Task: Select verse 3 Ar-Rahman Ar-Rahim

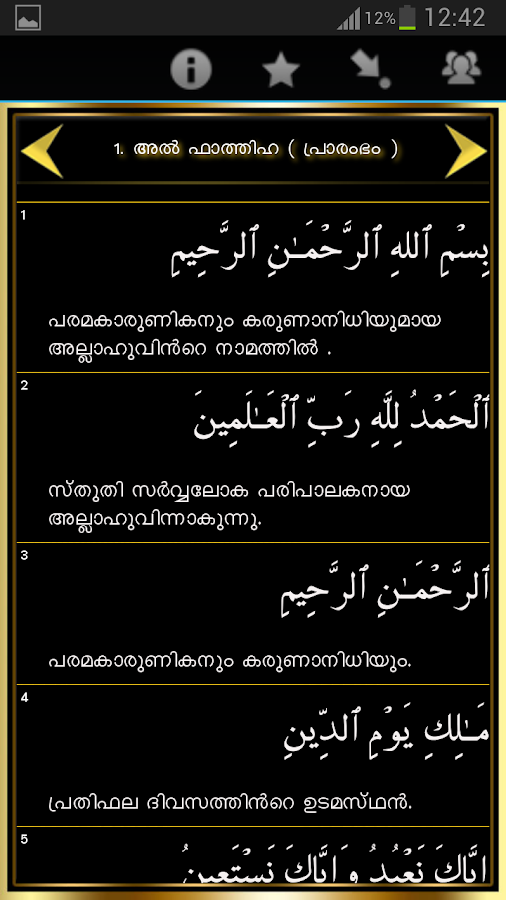Action: (253, 614)
